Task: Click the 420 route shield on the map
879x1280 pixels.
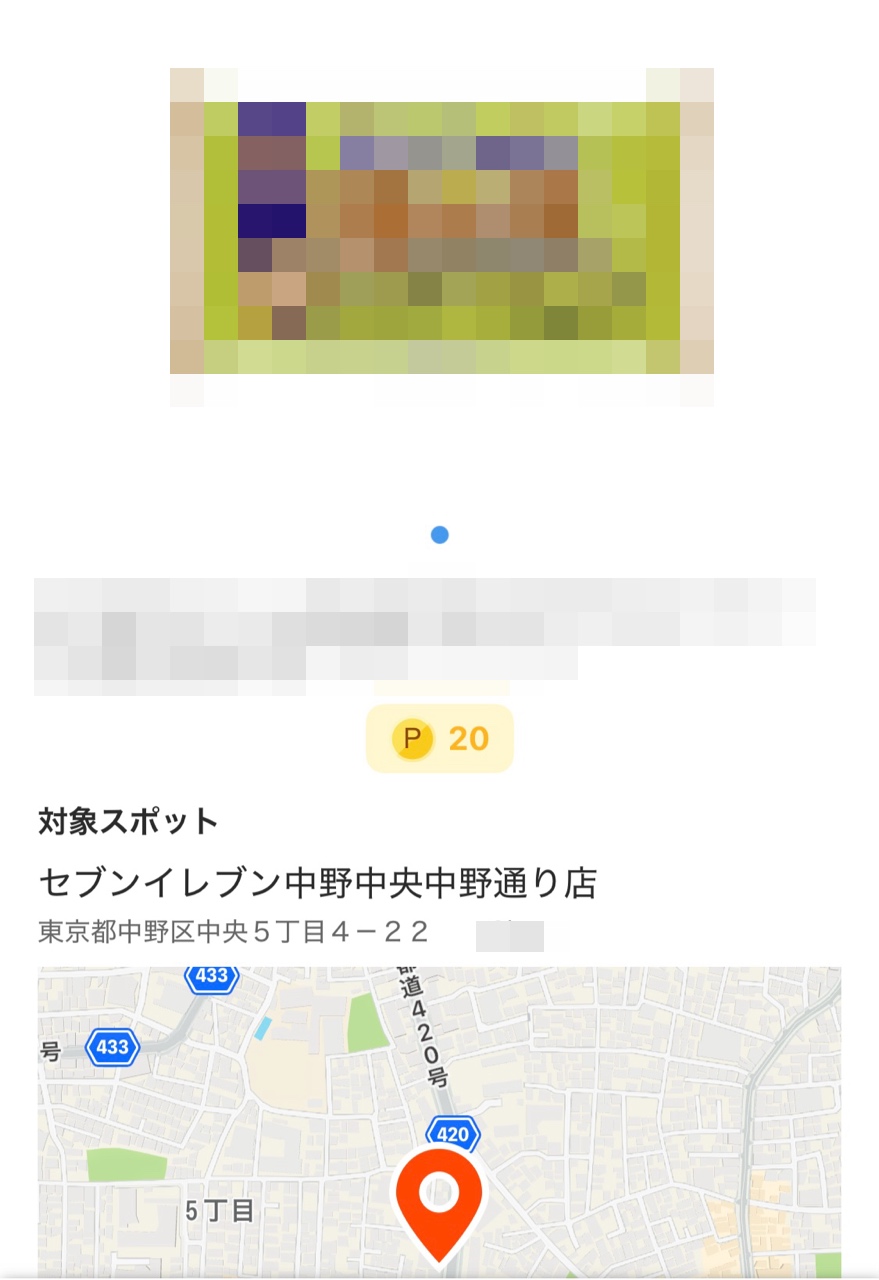Action: [x=454, y=1134]
